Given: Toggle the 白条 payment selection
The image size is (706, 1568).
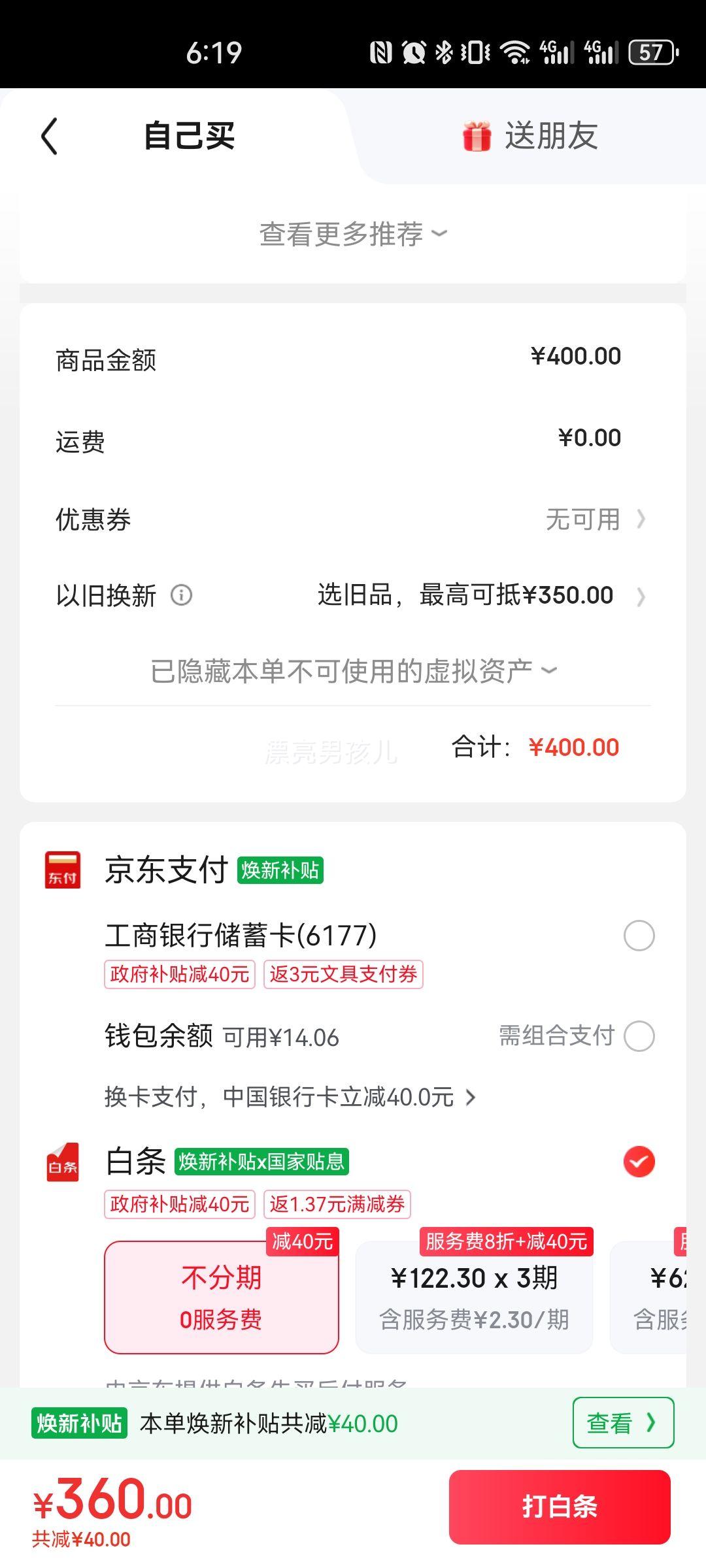Looking at the screenshot, I should click(639, 1162).
